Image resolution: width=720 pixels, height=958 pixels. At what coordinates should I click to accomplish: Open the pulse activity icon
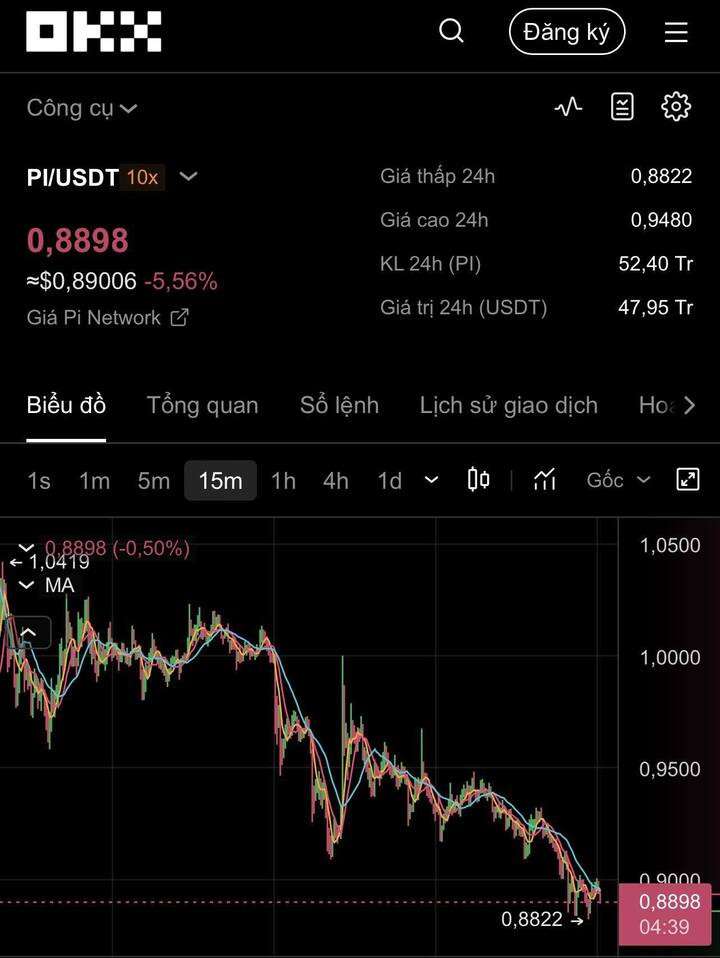[568, 106]
